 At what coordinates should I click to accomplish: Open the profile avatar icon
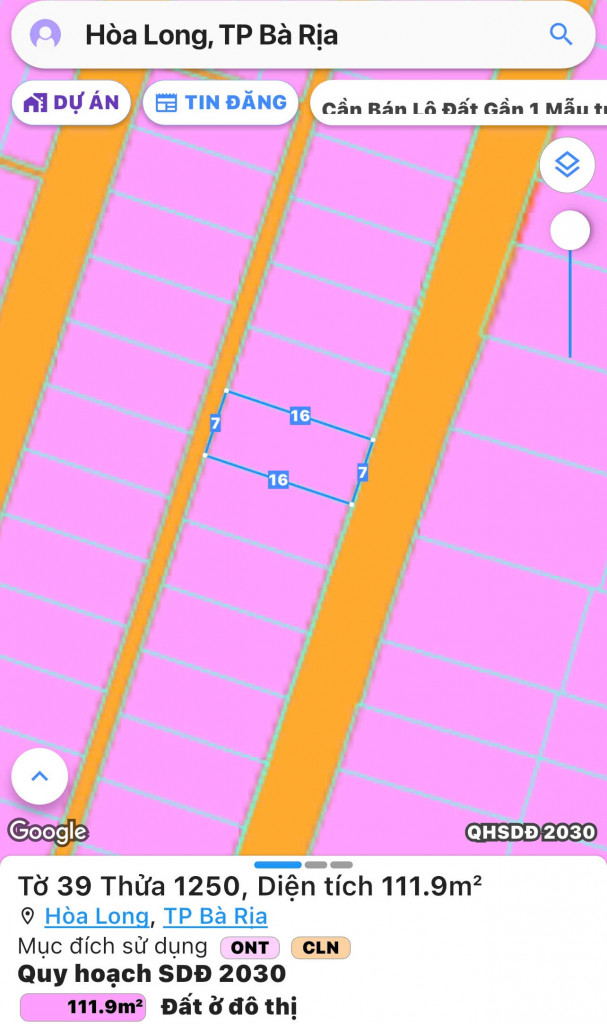[x=45, y=35]
